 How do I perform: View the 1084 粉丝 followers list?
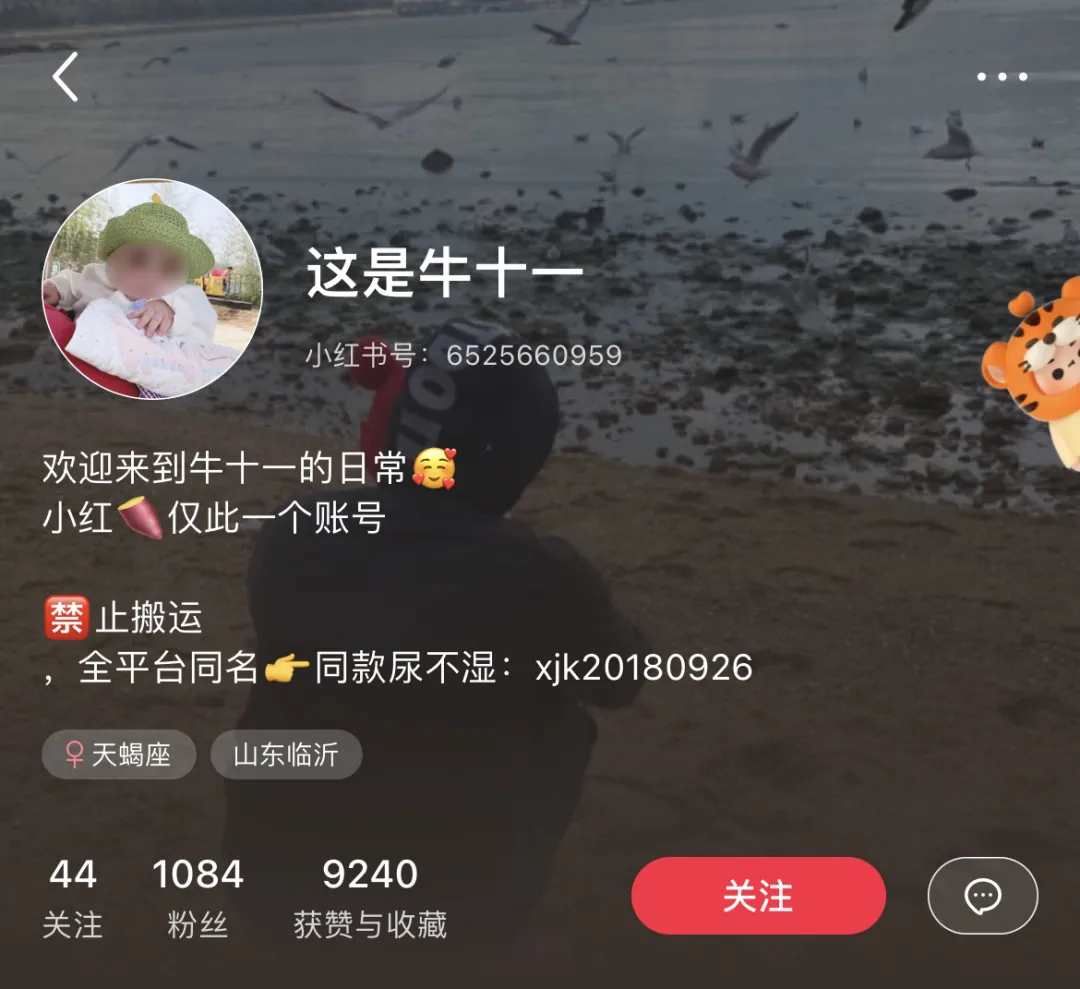point(198,898)
